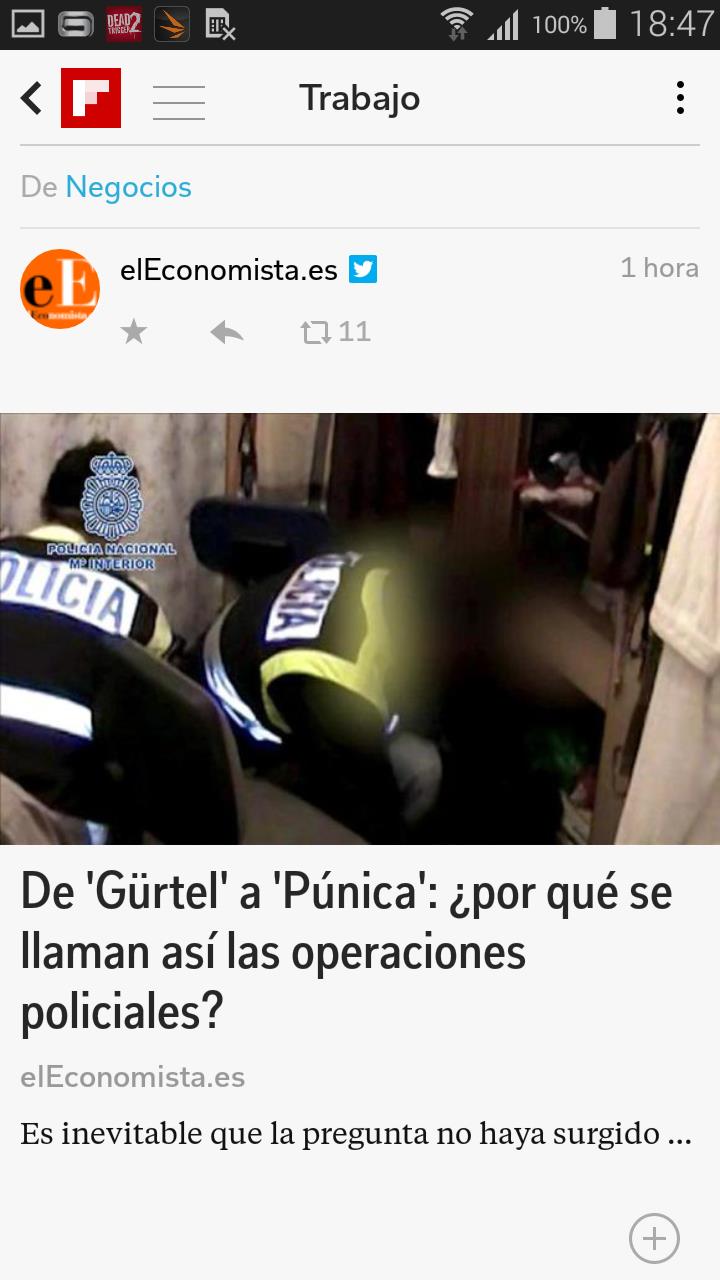The height and width of the screenshot is (1280, 720).
Task: Favorite the elEconomista.es tweet
Action: [x=134, y=332]
